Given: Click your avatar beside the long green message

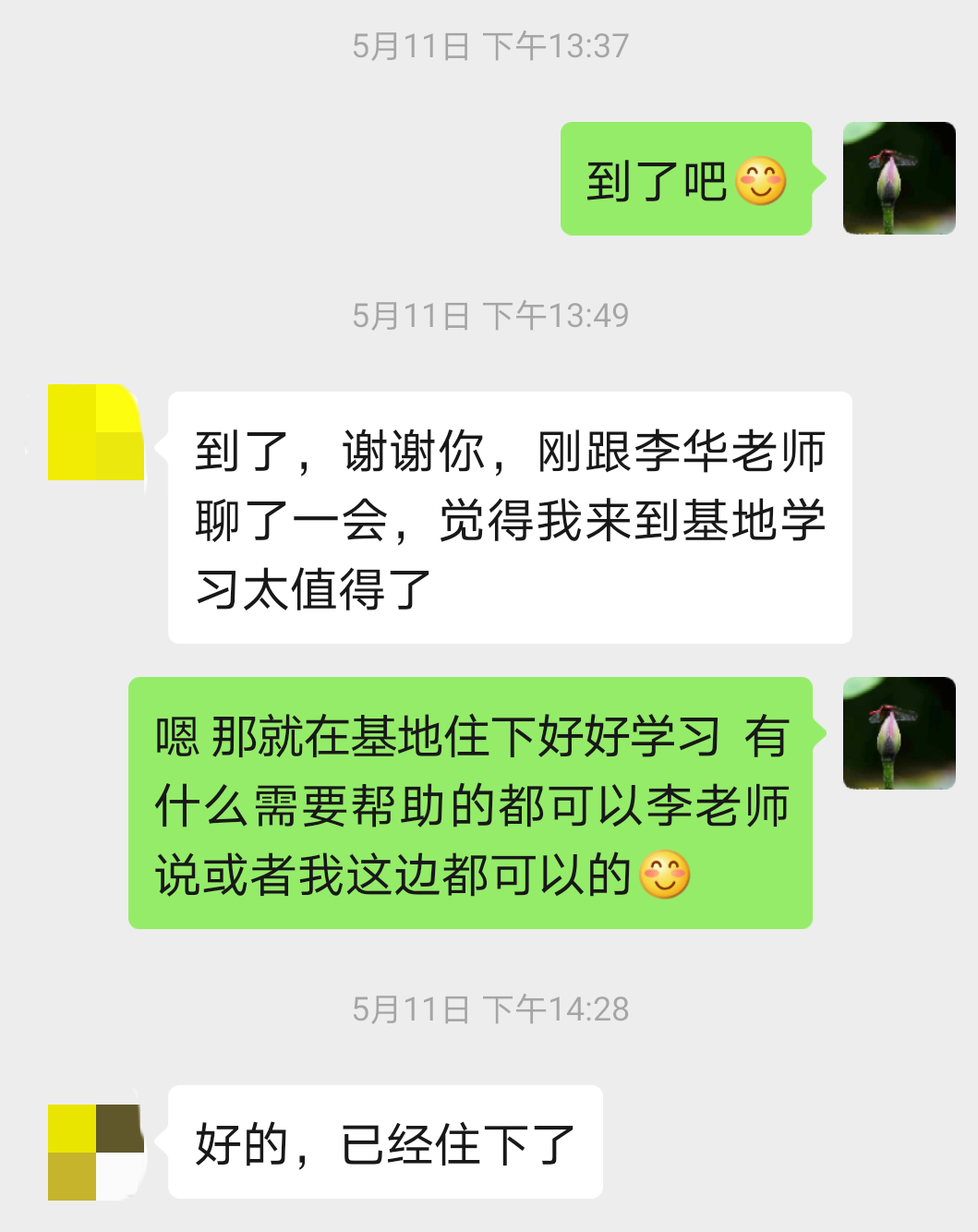Looking at the screenshot, I should pos(899,732).
